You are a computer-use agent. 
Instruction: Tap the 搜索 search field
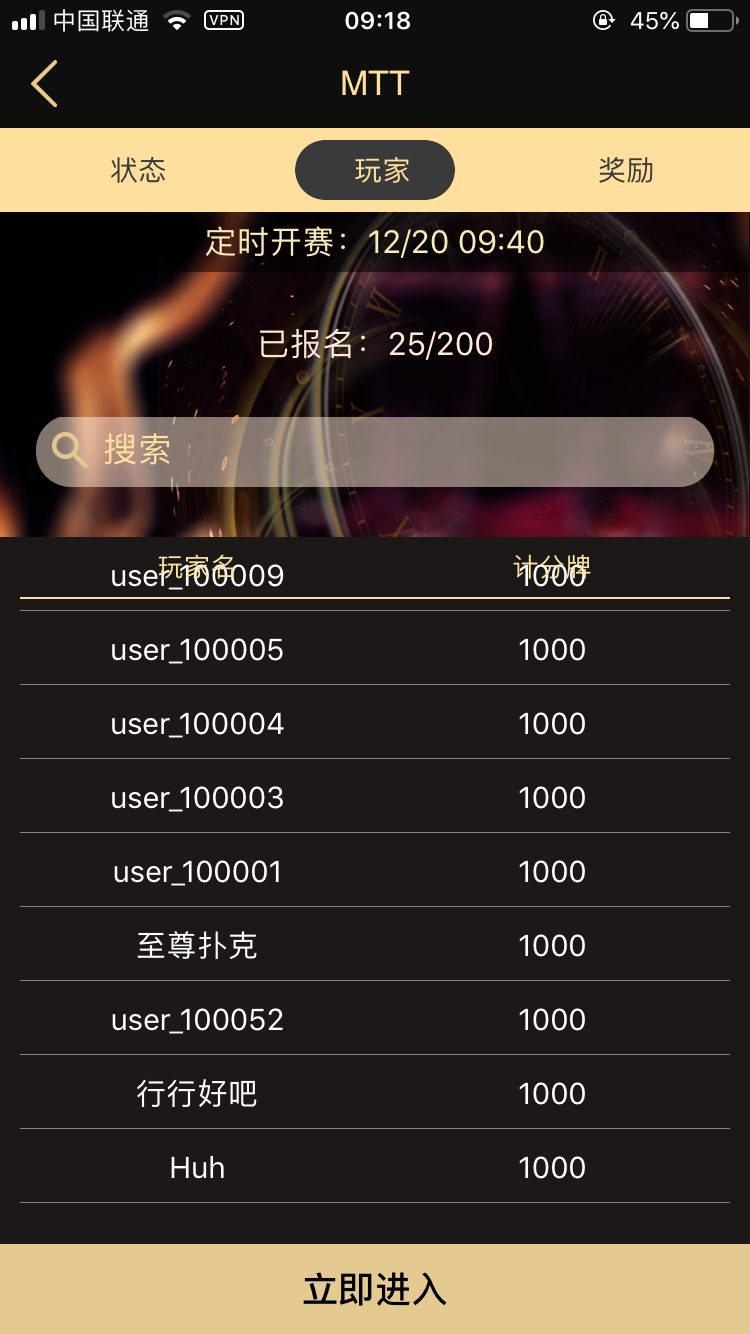[x=375, y=451]
